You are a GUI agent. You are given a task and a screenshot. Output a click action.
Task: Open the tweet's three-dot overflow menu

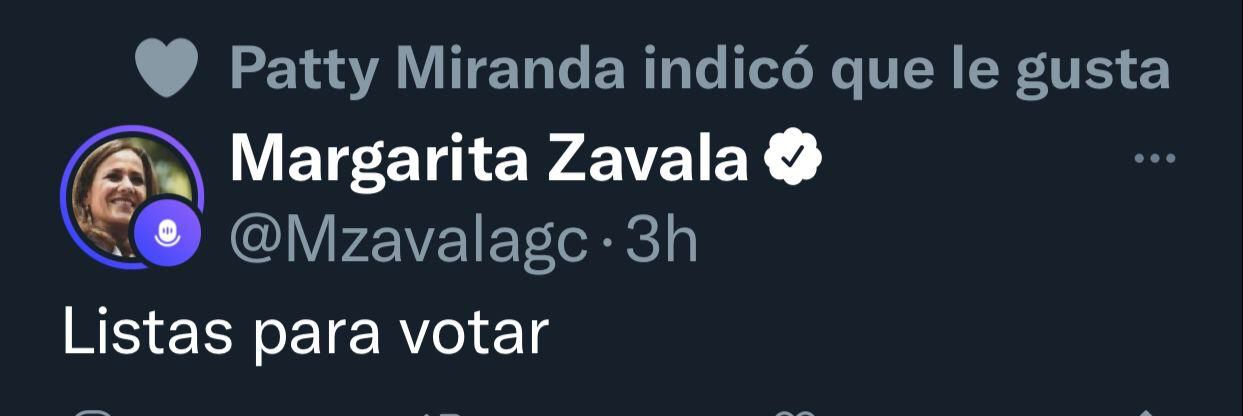[1154, 158]
